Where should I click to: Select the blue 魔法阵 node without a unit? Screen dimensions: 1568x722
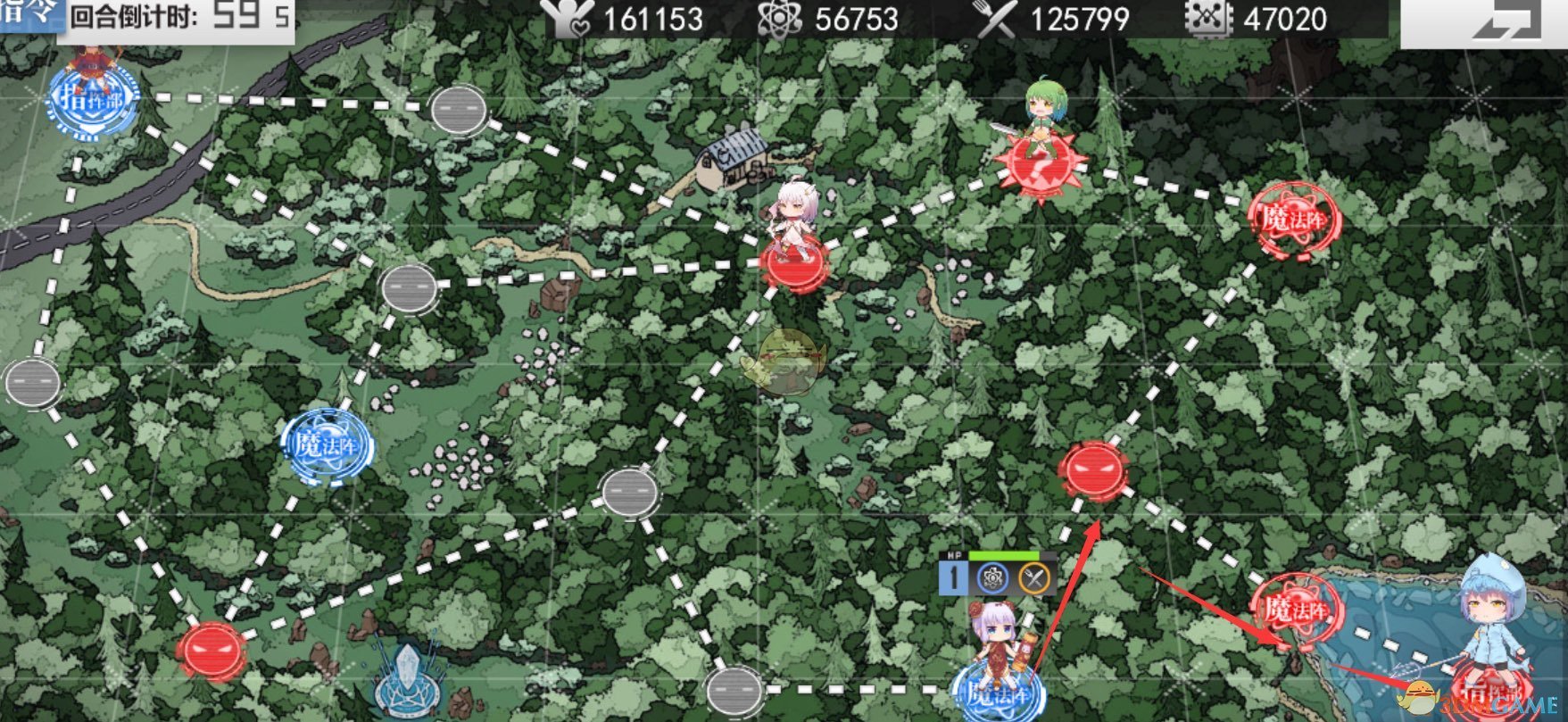(326, 444)
